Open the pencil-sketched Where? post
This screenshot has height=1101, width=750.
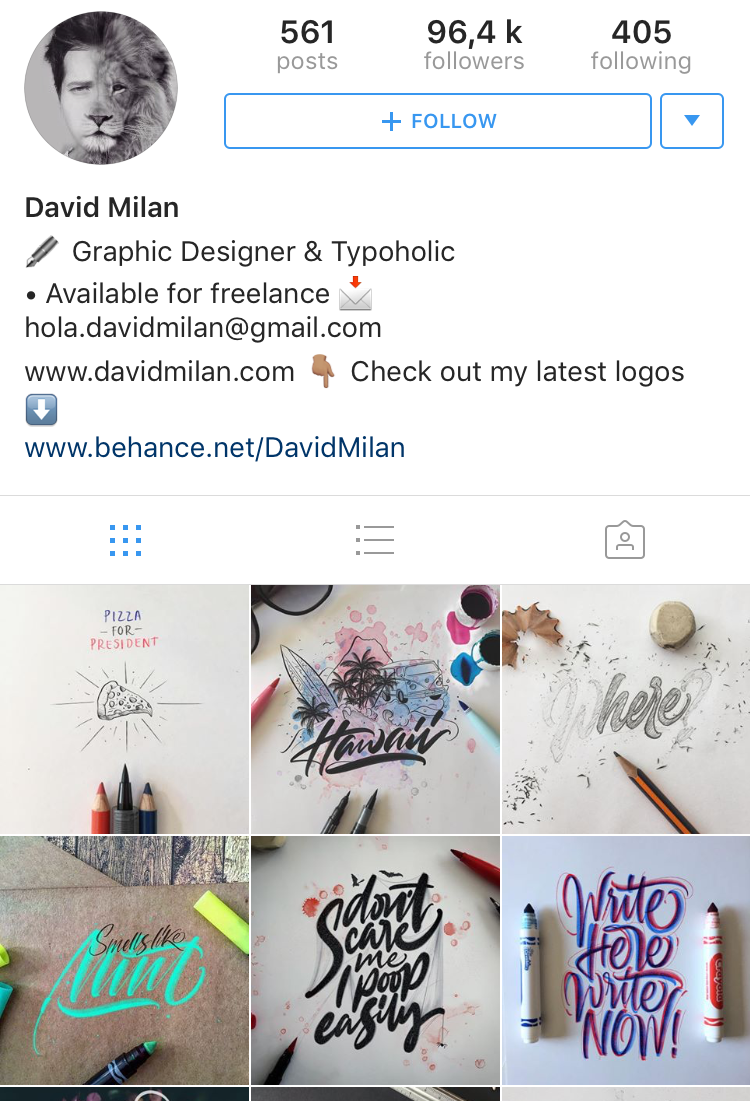pos(626,709)
